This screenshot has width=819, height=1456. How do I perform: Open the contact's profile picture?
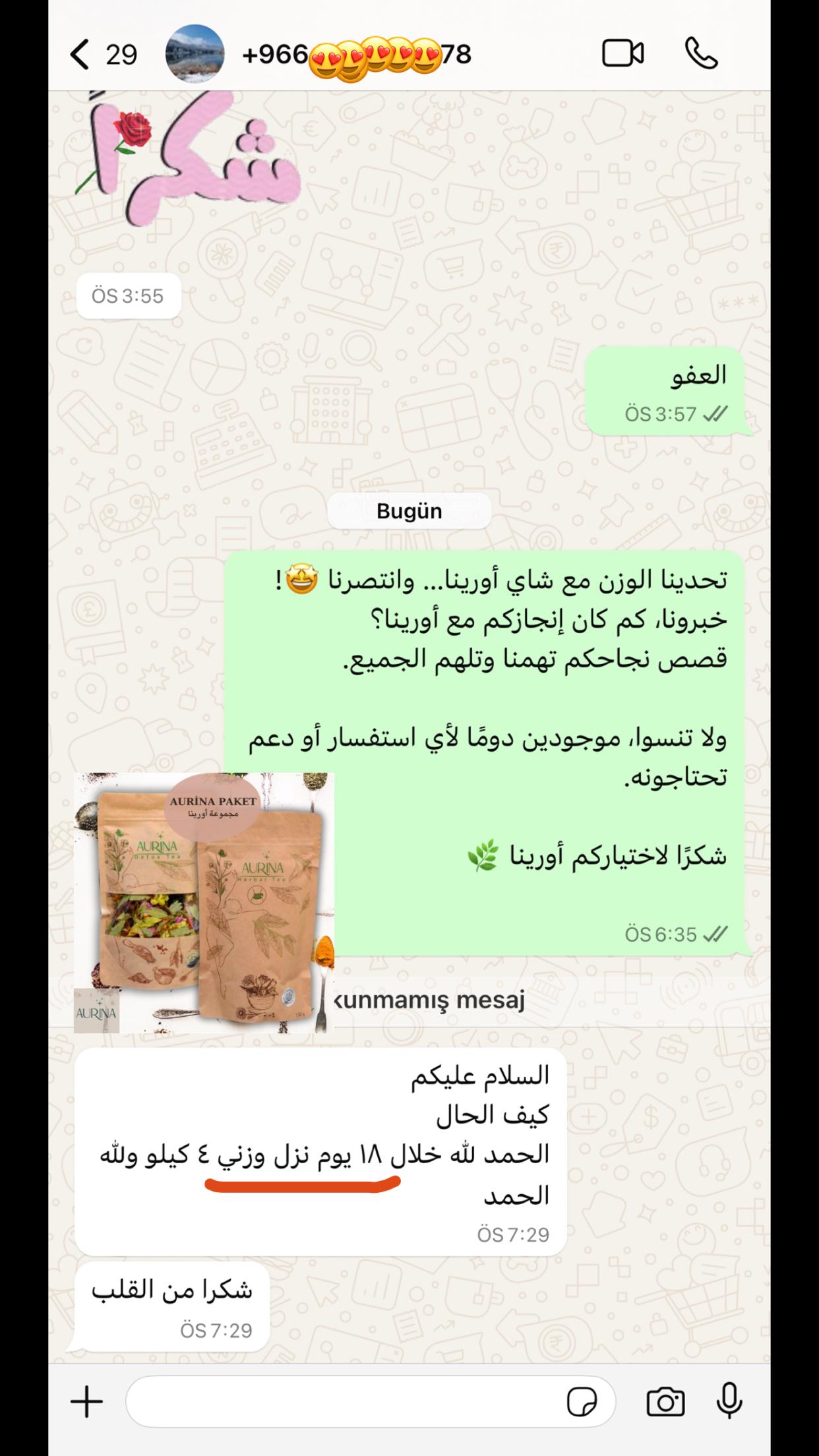[195, 54]
